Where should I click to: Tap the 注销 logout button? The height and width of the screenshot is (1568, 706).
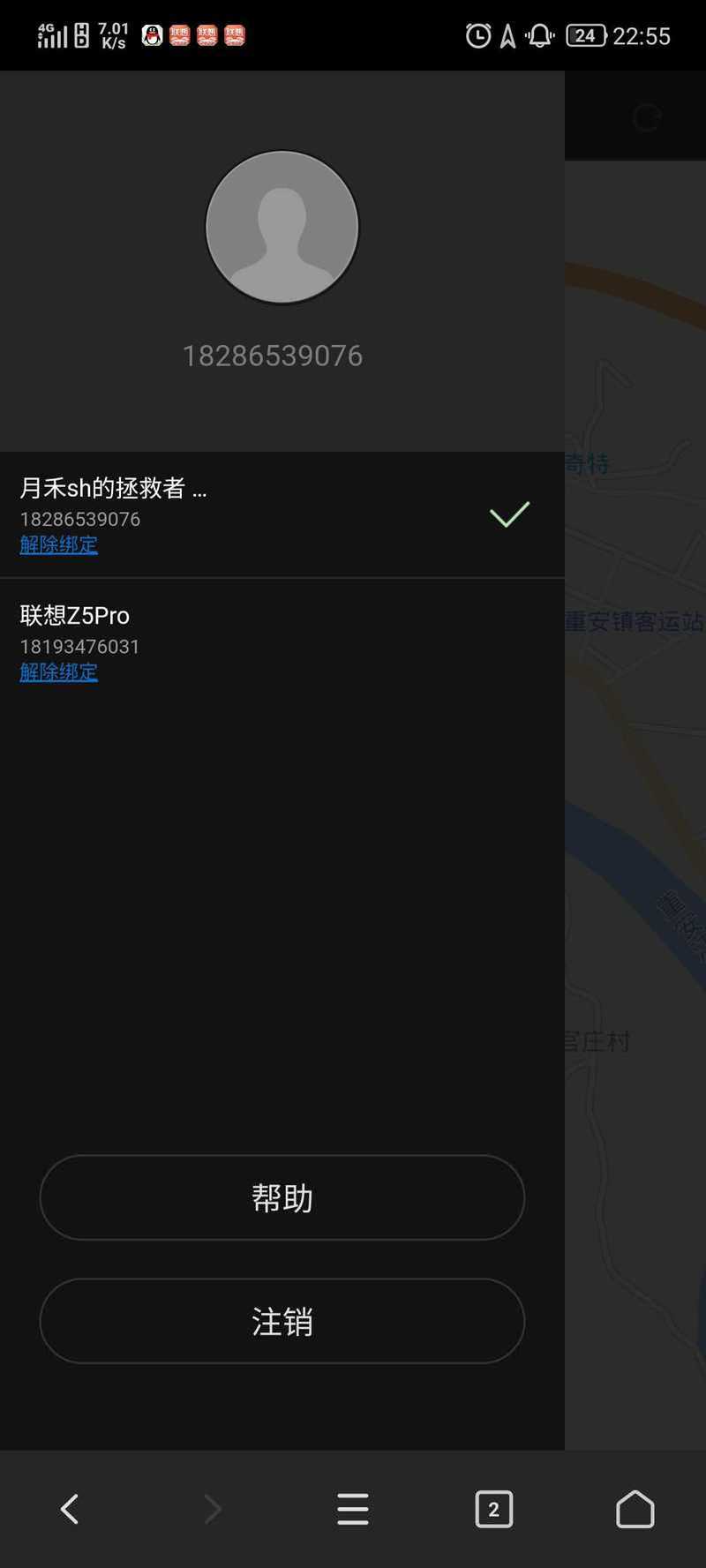[282, 1321]
